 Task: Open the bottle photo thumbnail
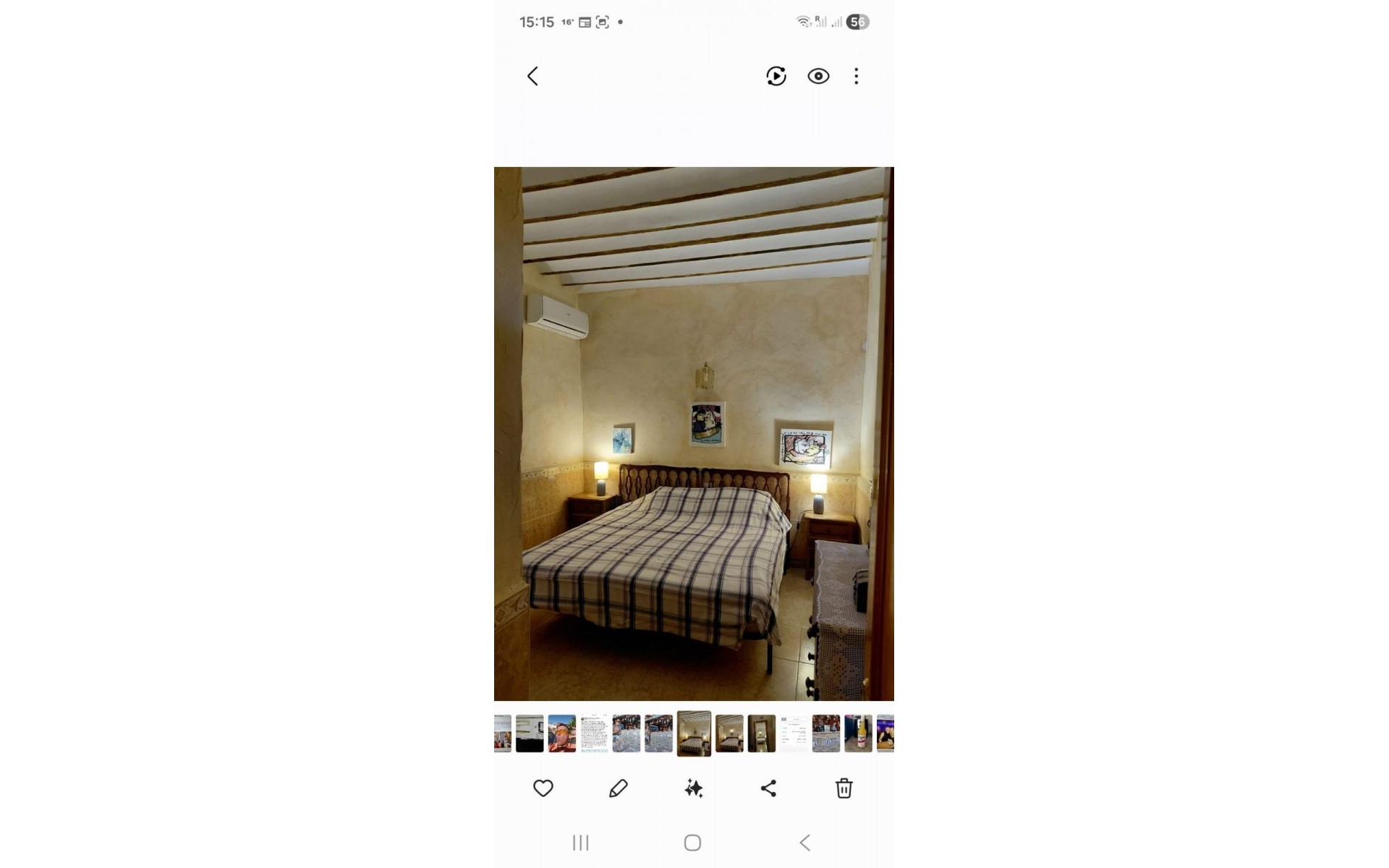point(858,733)
